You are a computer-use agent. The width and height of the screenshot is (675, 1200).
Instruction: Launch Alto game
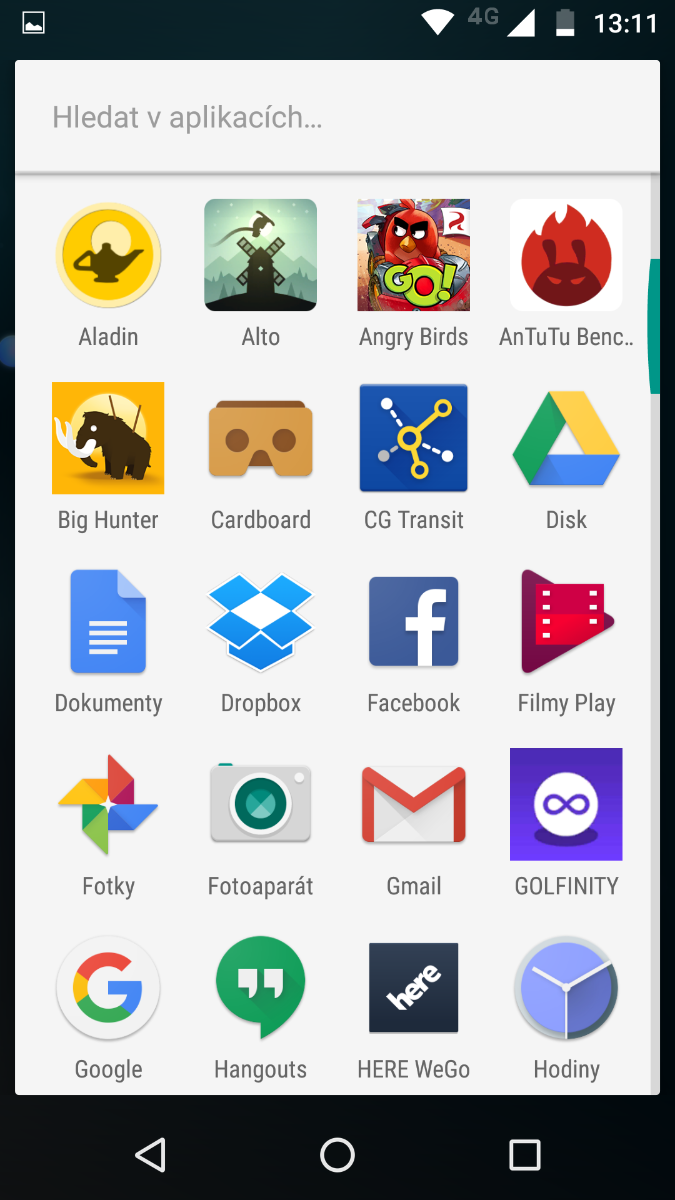[261, 255]
